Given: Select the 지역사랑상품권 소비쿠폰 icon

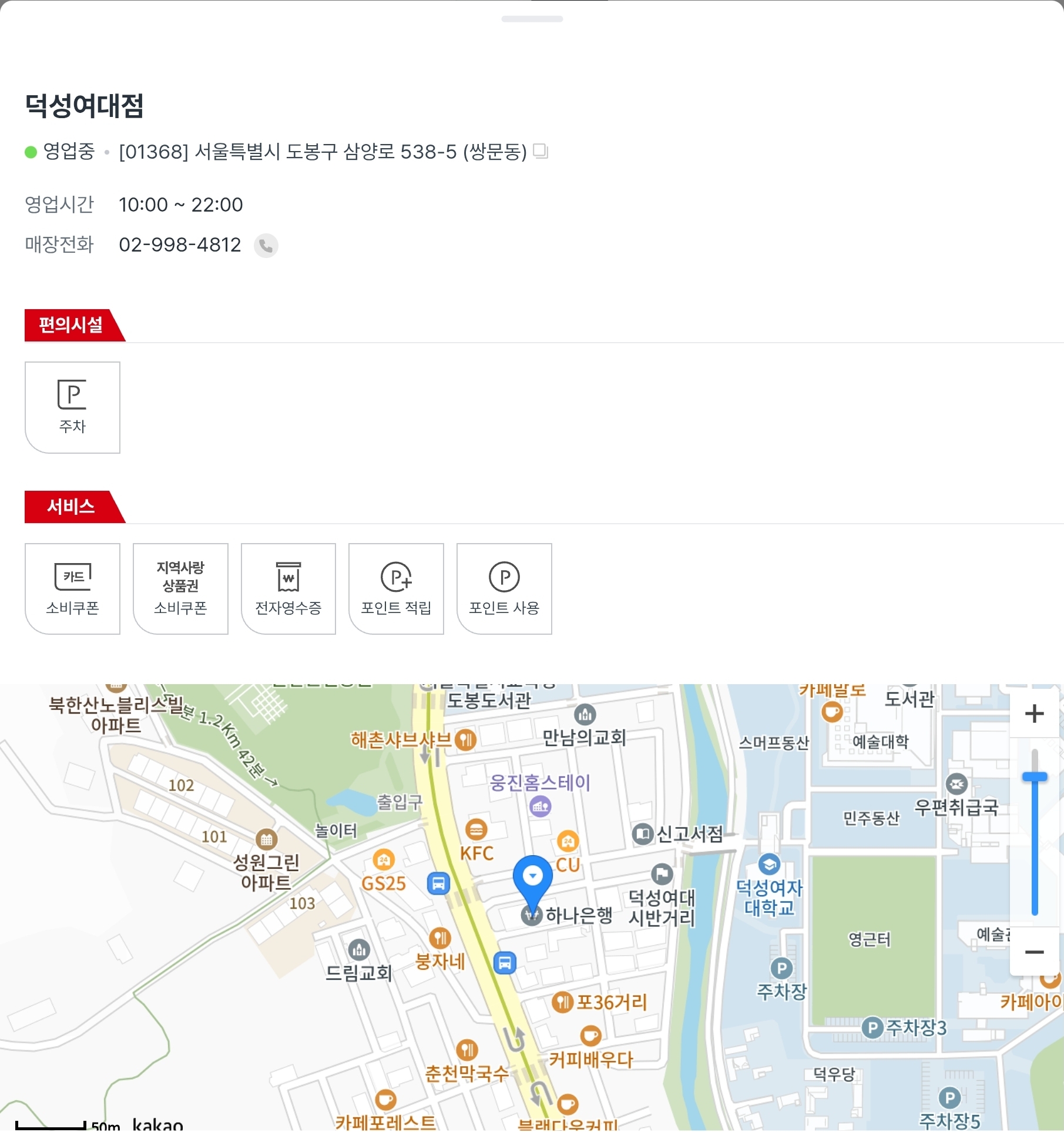Looking at the screenshot, I should click(180, 588).
